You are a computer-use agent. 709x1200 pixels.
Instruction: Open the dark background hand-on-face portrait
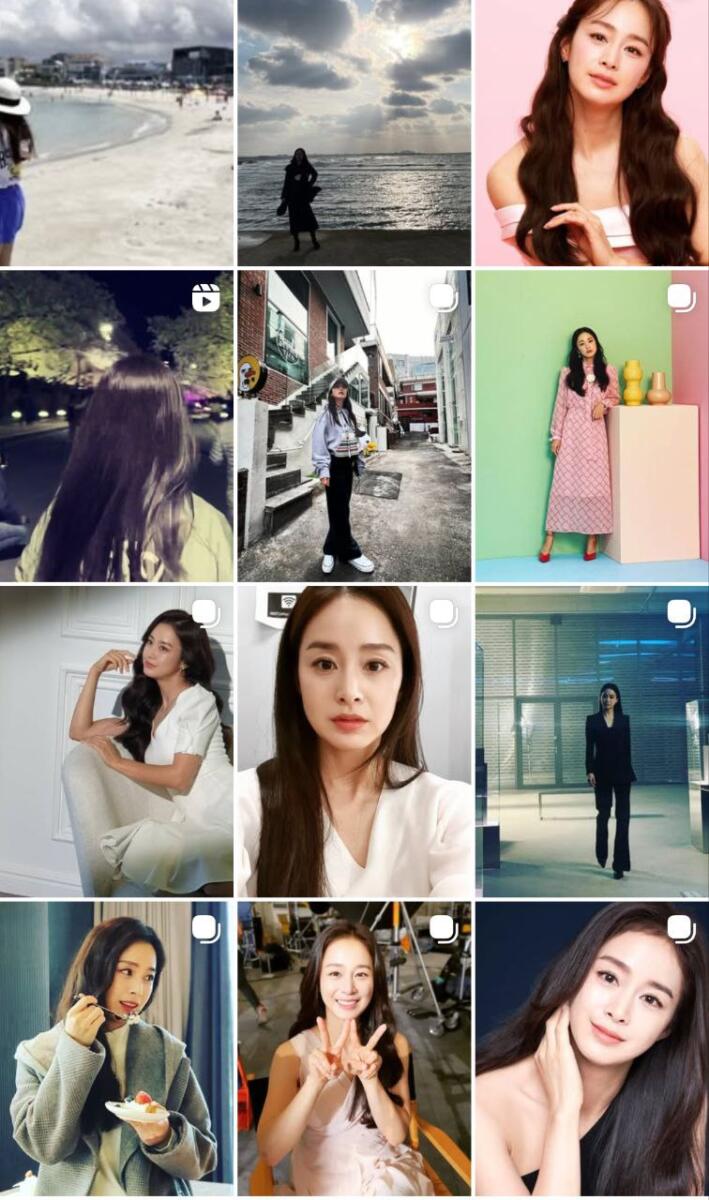(x=592, y=1050)
